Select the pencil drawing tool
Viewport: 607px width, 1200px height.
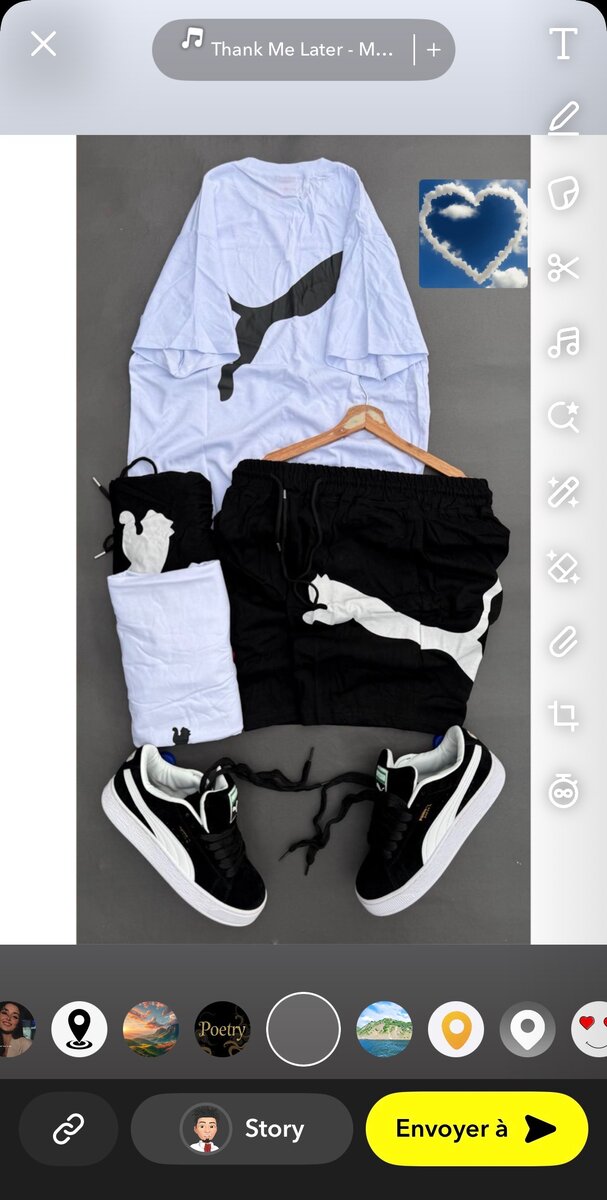pos(563,119)
